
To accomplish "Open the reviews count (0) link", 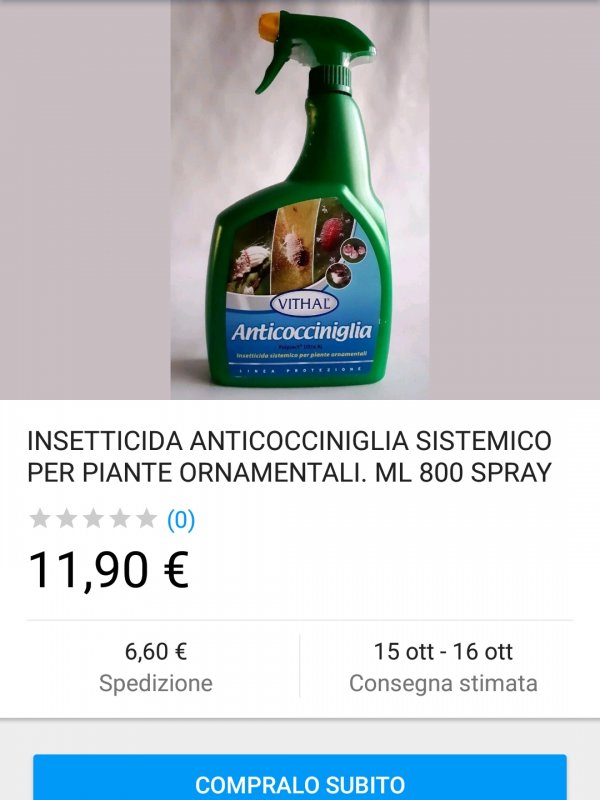I will [181, 519].
